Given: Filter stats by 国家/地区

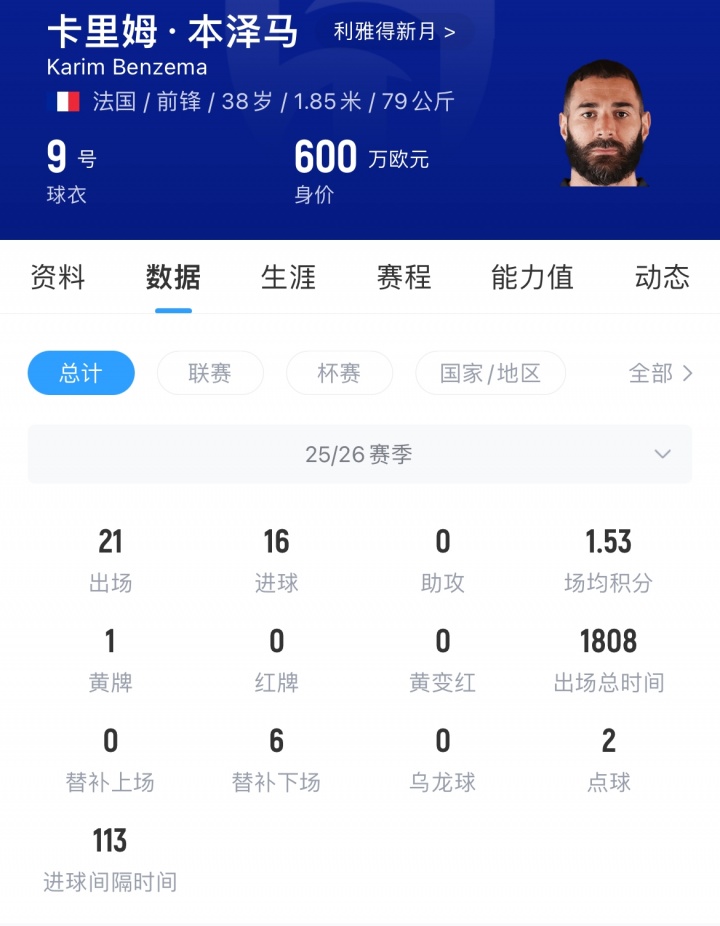Looking at the screenshot, I should coord(490,373).
